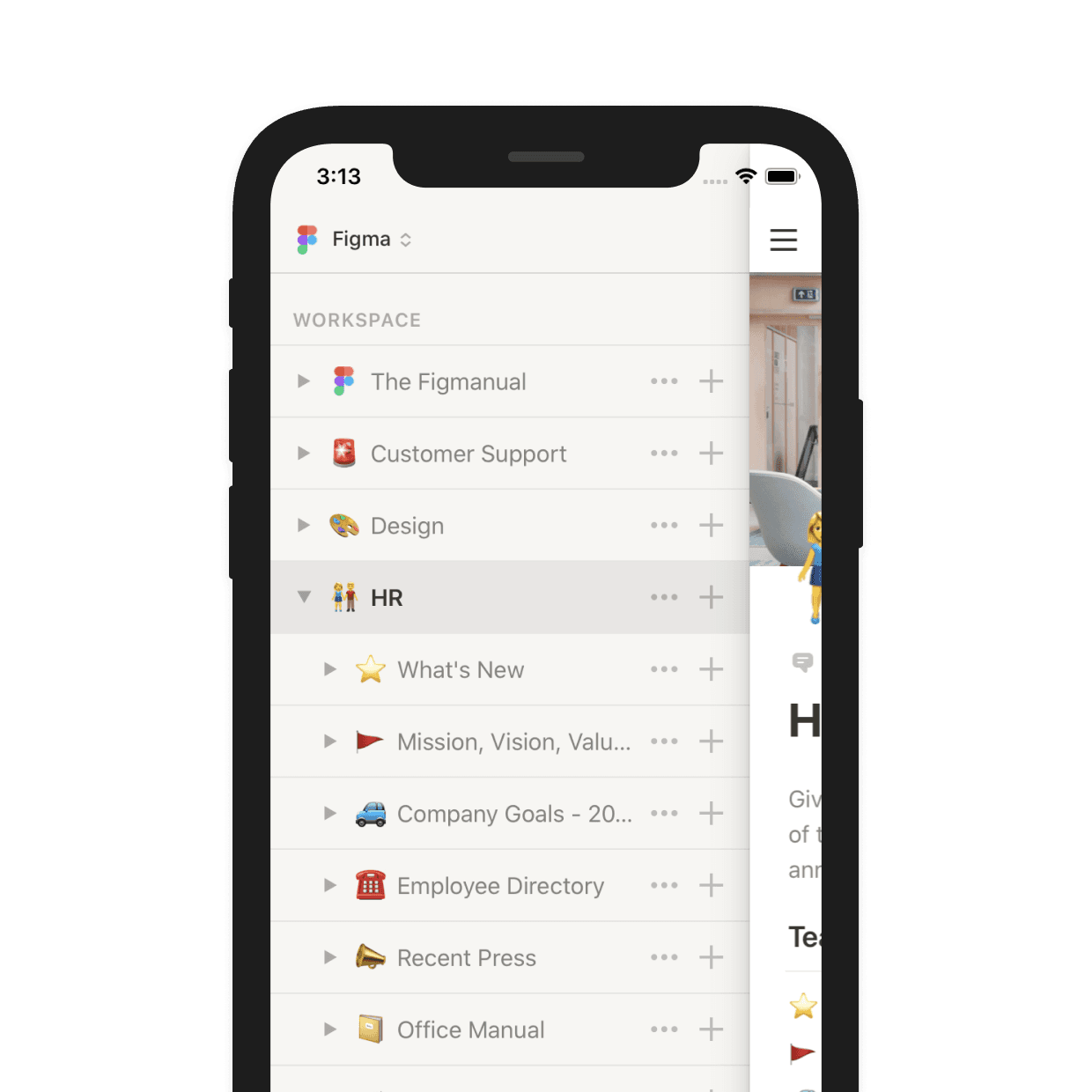Image resolution: width=1092 pixels, height=1092 pixels.
Task: Open more options for The Figmanual
Action: coord(664,381)
